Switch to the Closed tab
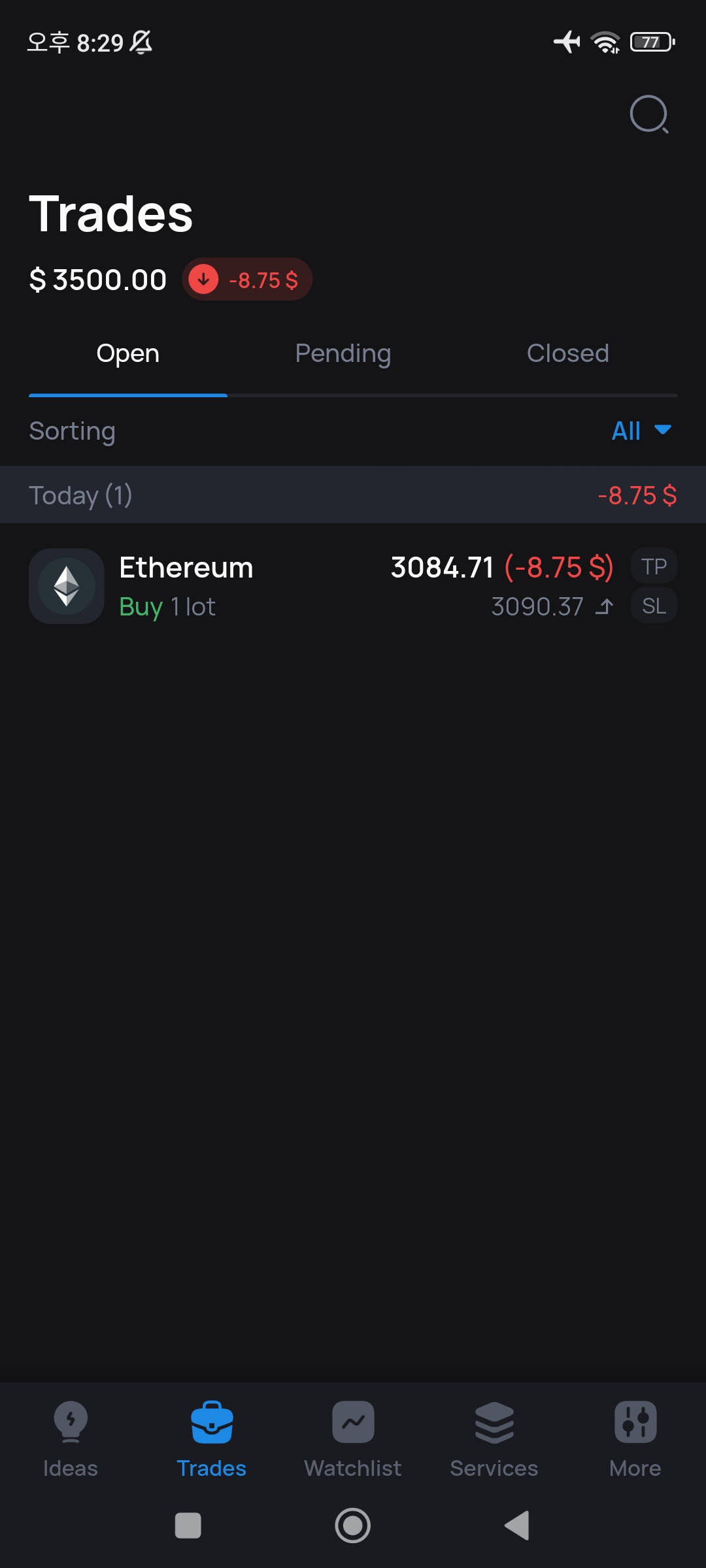The image size is (706, 1568). 567,353
